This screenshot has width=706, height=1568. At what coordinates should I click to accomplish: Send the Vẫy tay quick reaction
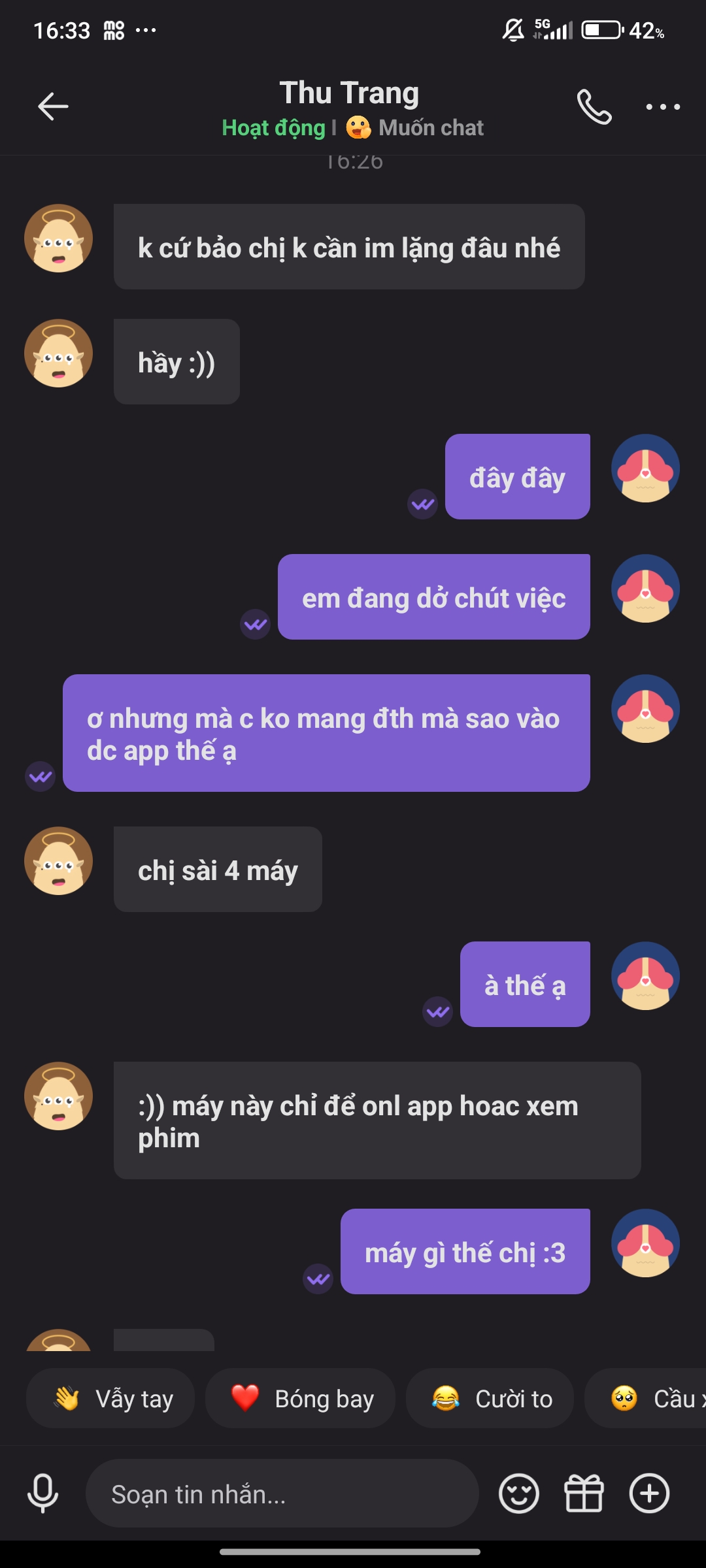click(110, 1399)
